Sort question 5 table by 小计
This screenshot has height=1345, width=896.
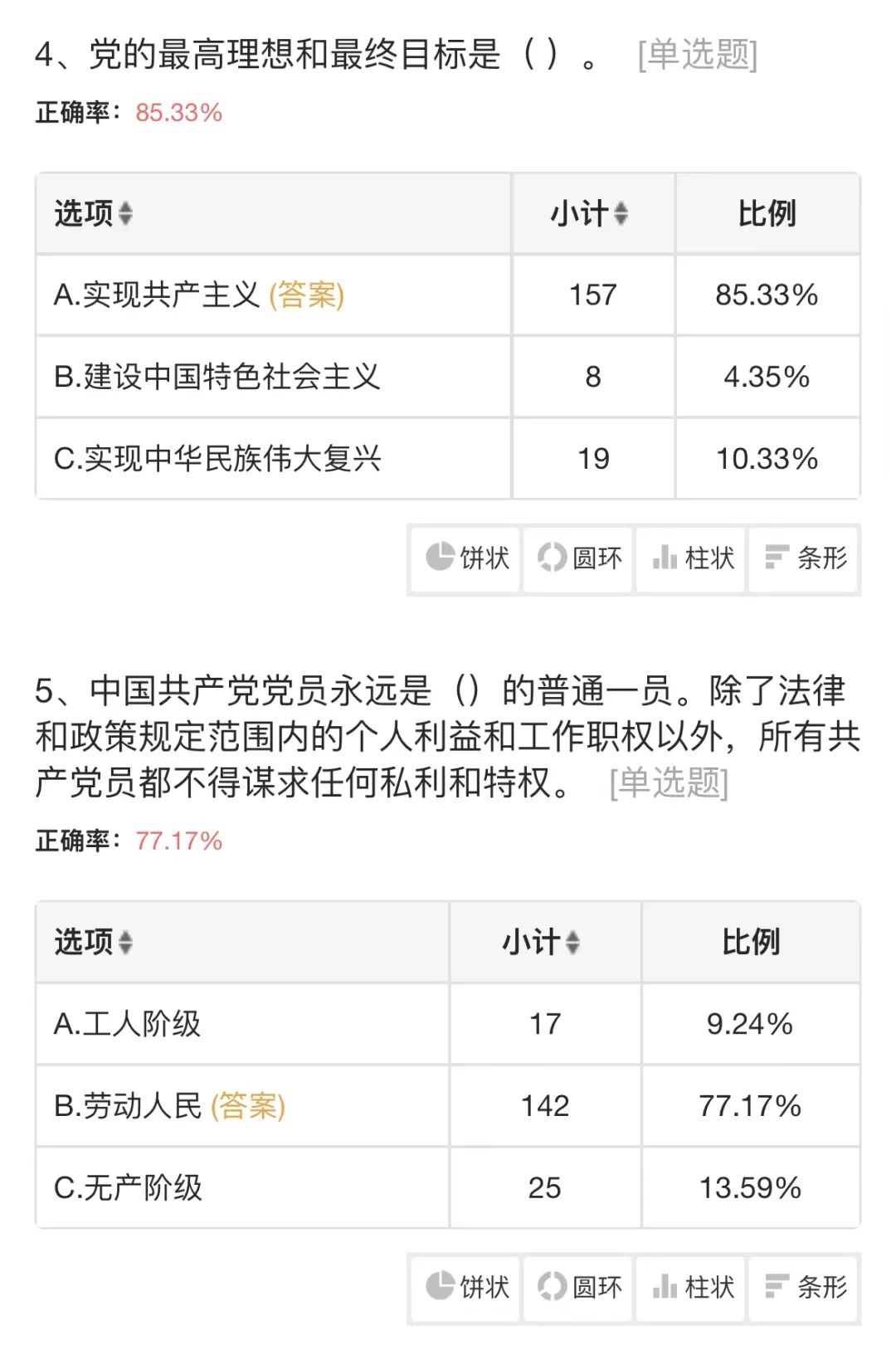coord(572,943)
